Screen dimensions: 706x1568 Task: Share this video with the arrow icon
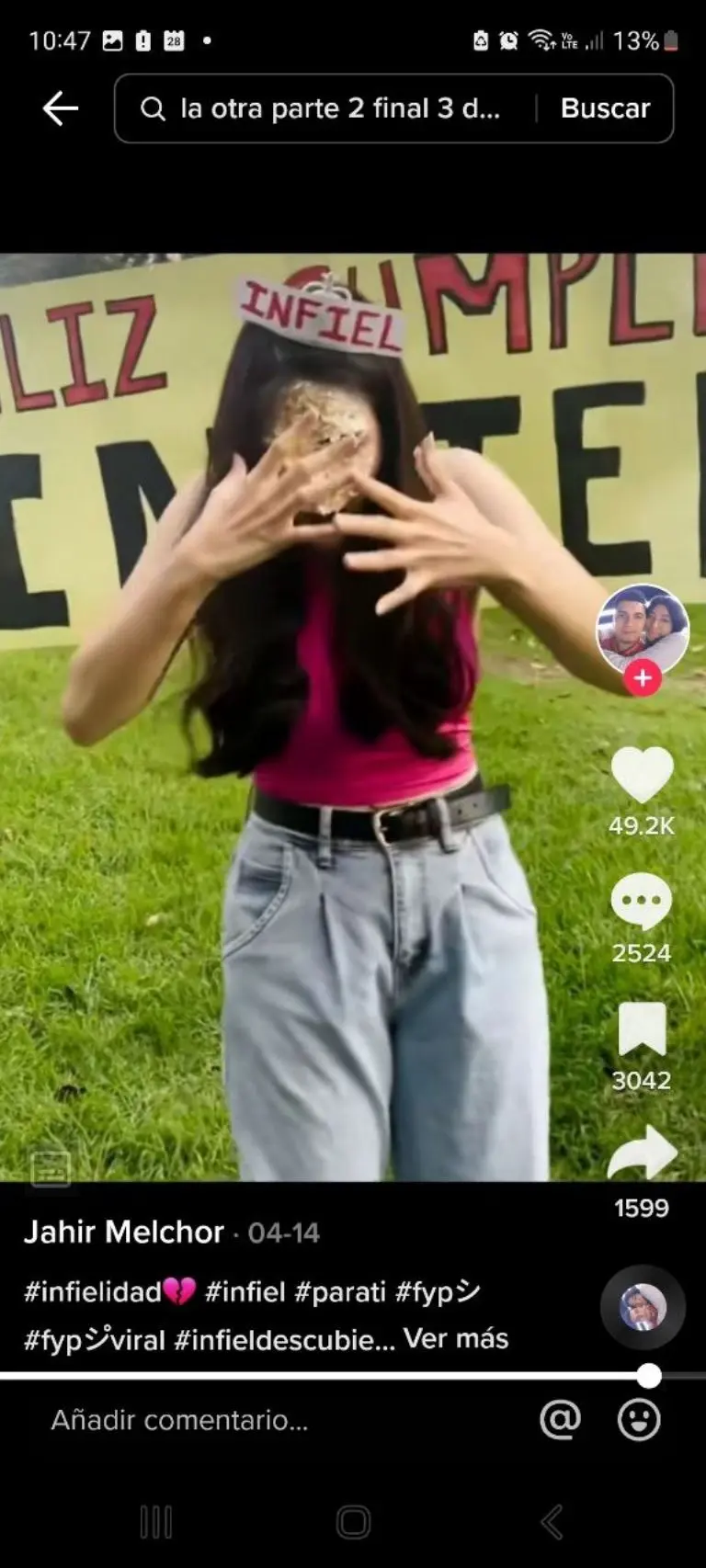coord(642,1154)
